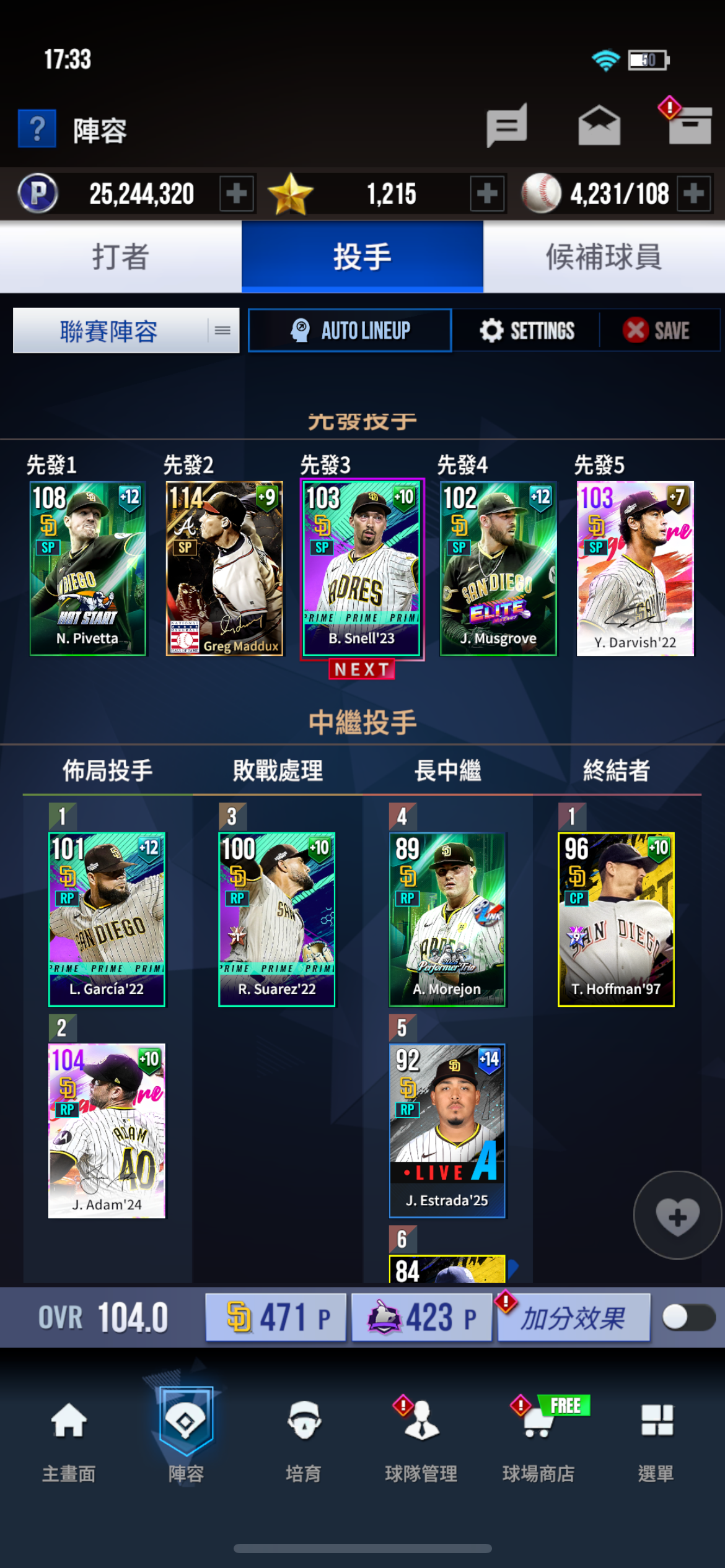
Task: Open the 加分效果 bonus effects panel
Action: click(573, 1317)
